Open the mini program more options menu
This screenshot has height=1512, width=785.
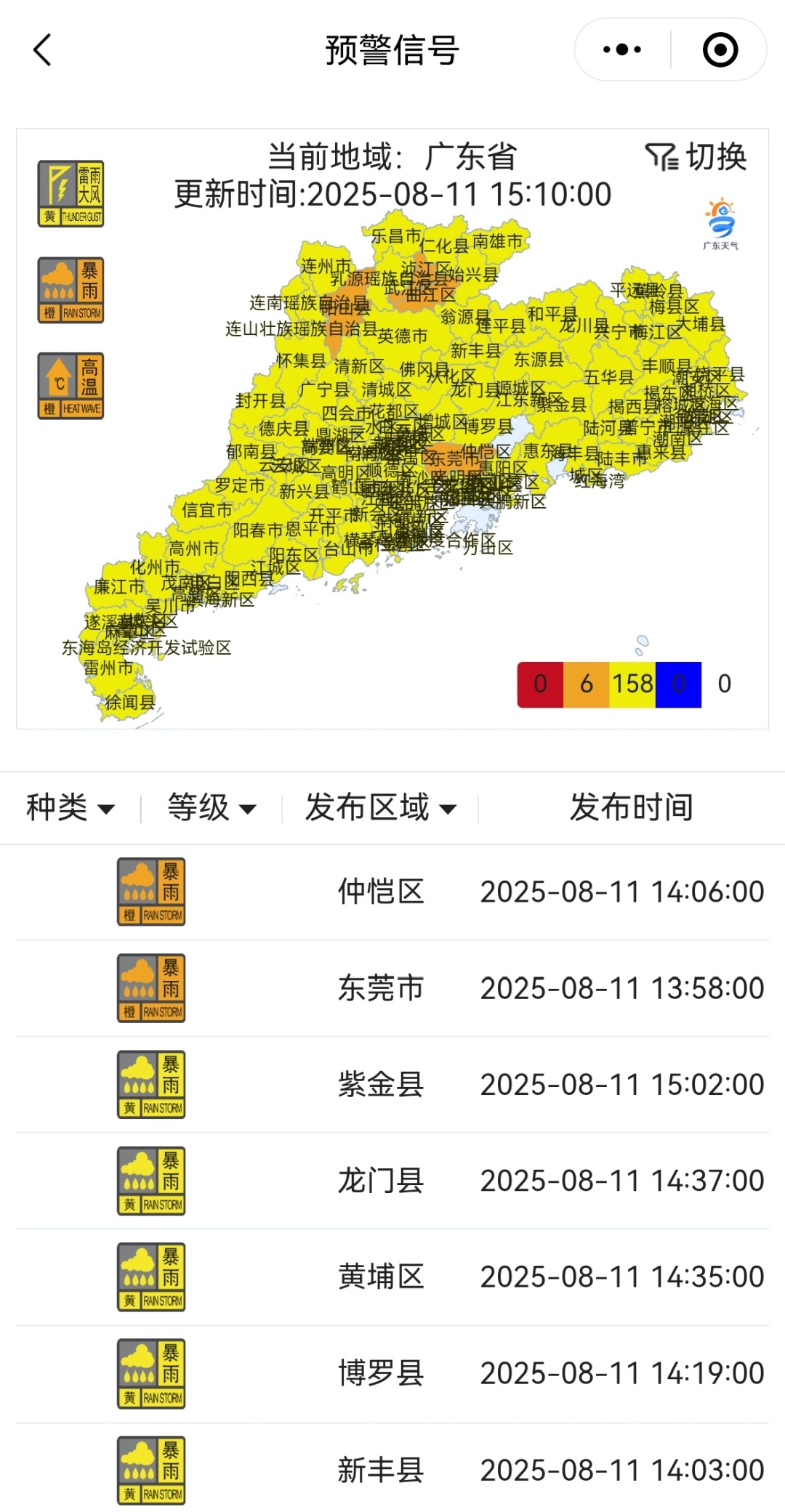[x=622, y=50]
